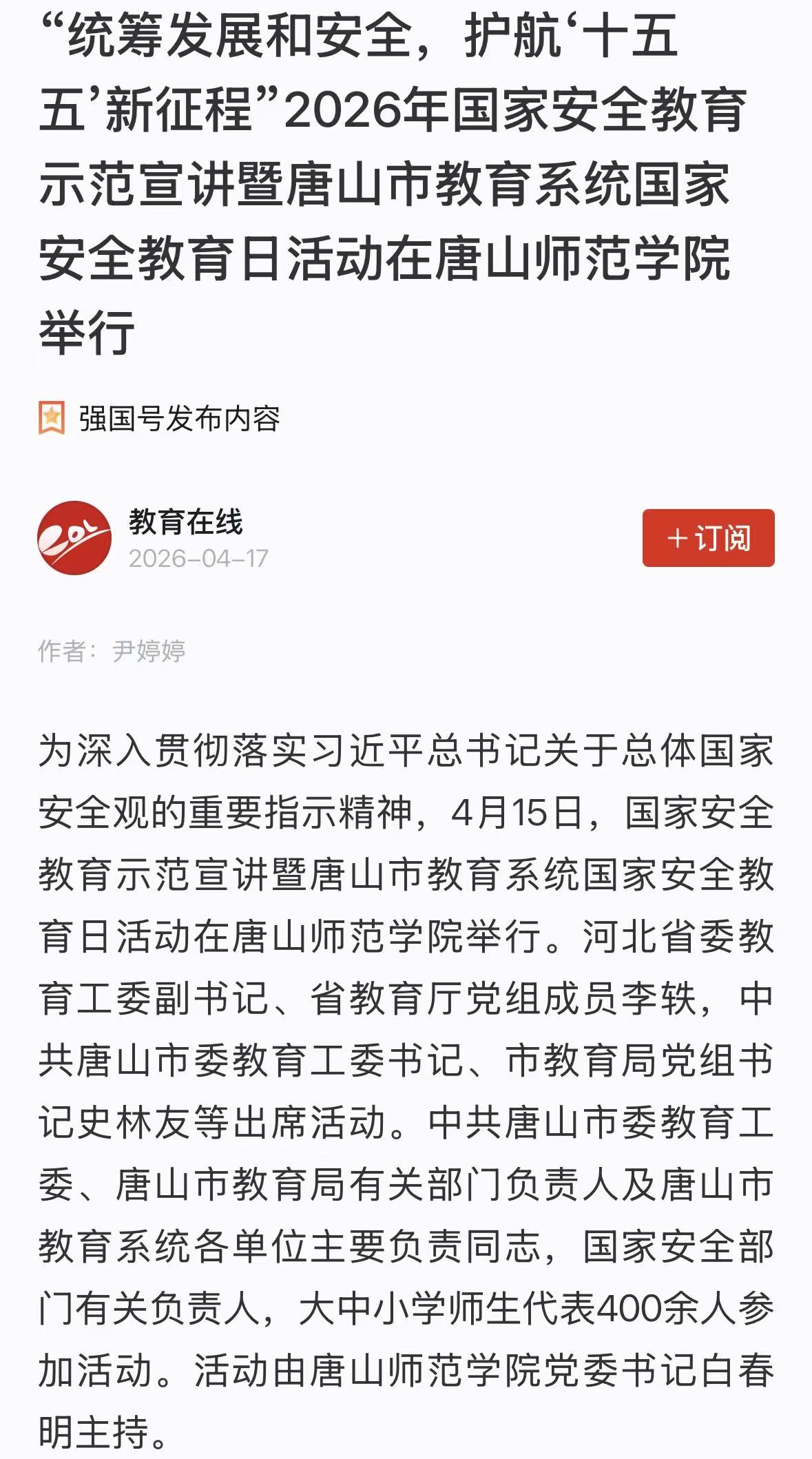Viewport: 812px width, 1459px height.
Task: Subscribe with the 订阅 button
Action: [x=708, y=538]
